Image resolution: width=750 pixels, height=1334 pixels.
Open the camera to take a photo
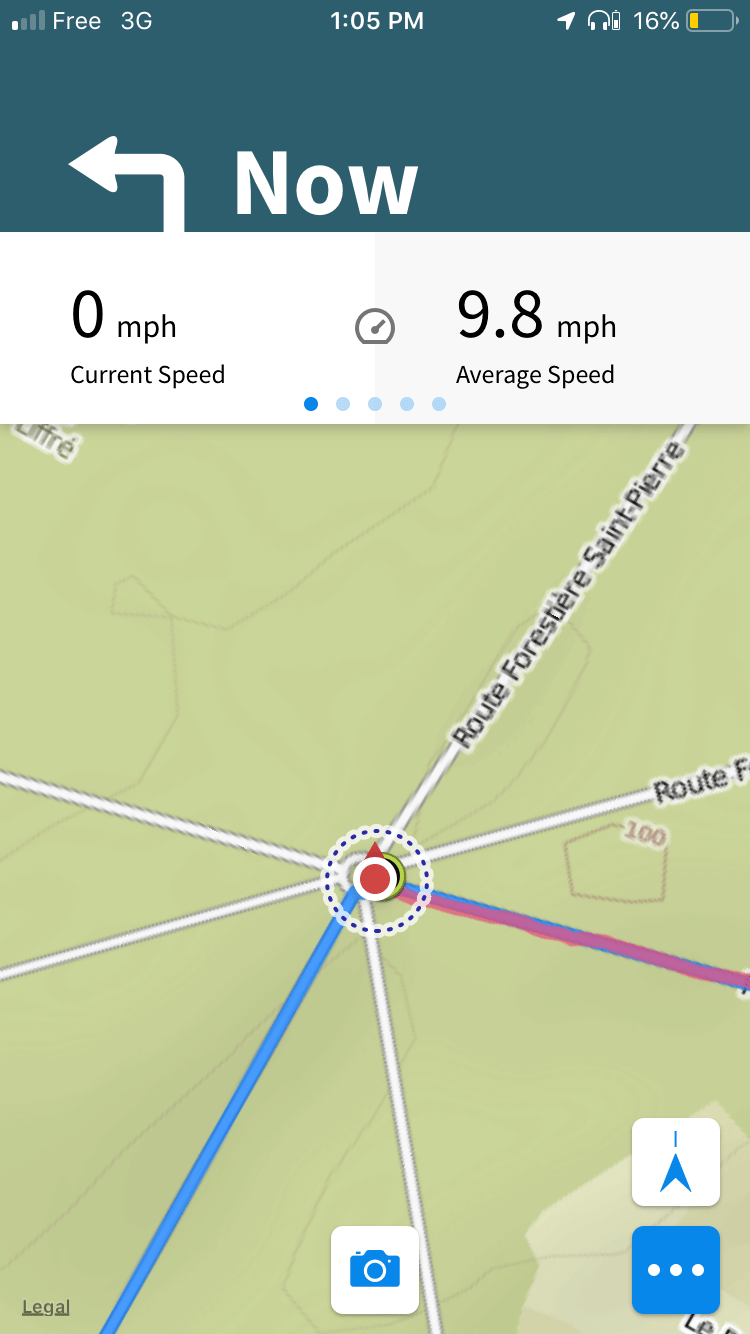tap(375, 1269)
